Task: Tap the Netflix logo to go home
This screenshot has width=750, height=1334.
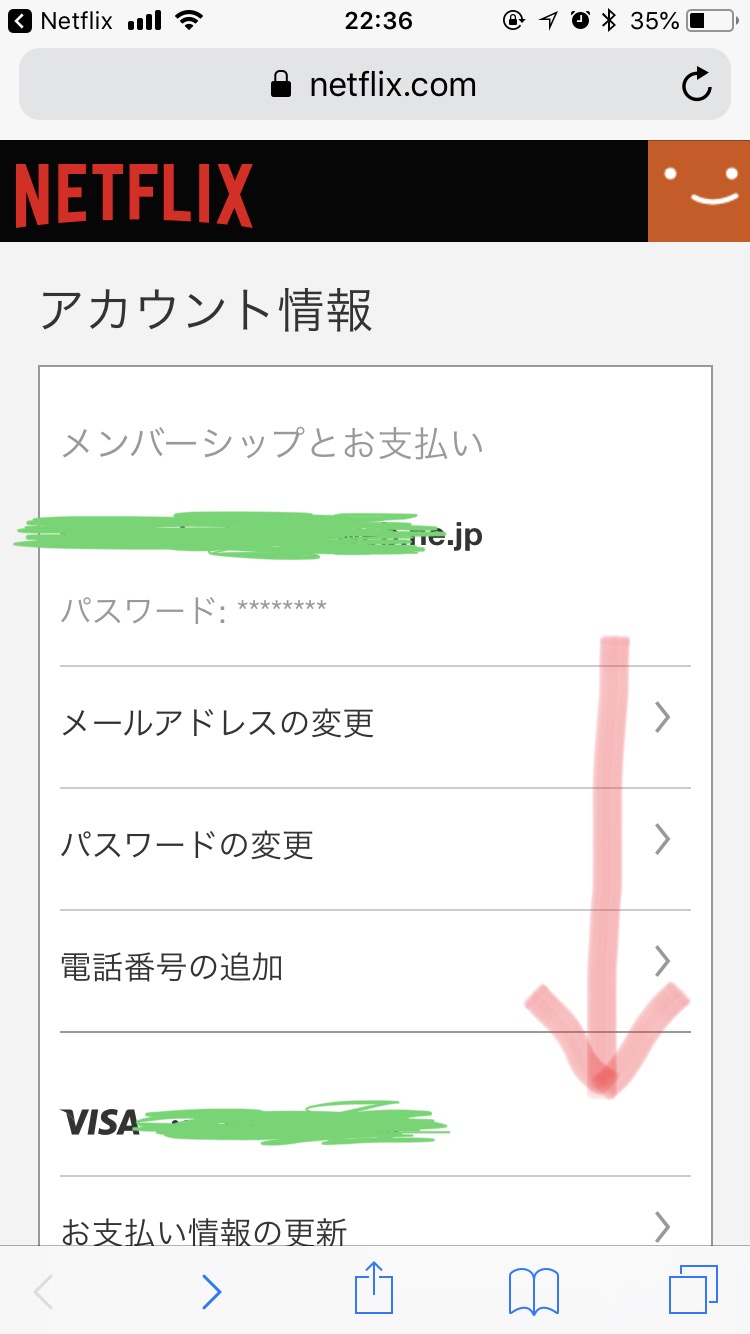Action: tap(133, 195)
